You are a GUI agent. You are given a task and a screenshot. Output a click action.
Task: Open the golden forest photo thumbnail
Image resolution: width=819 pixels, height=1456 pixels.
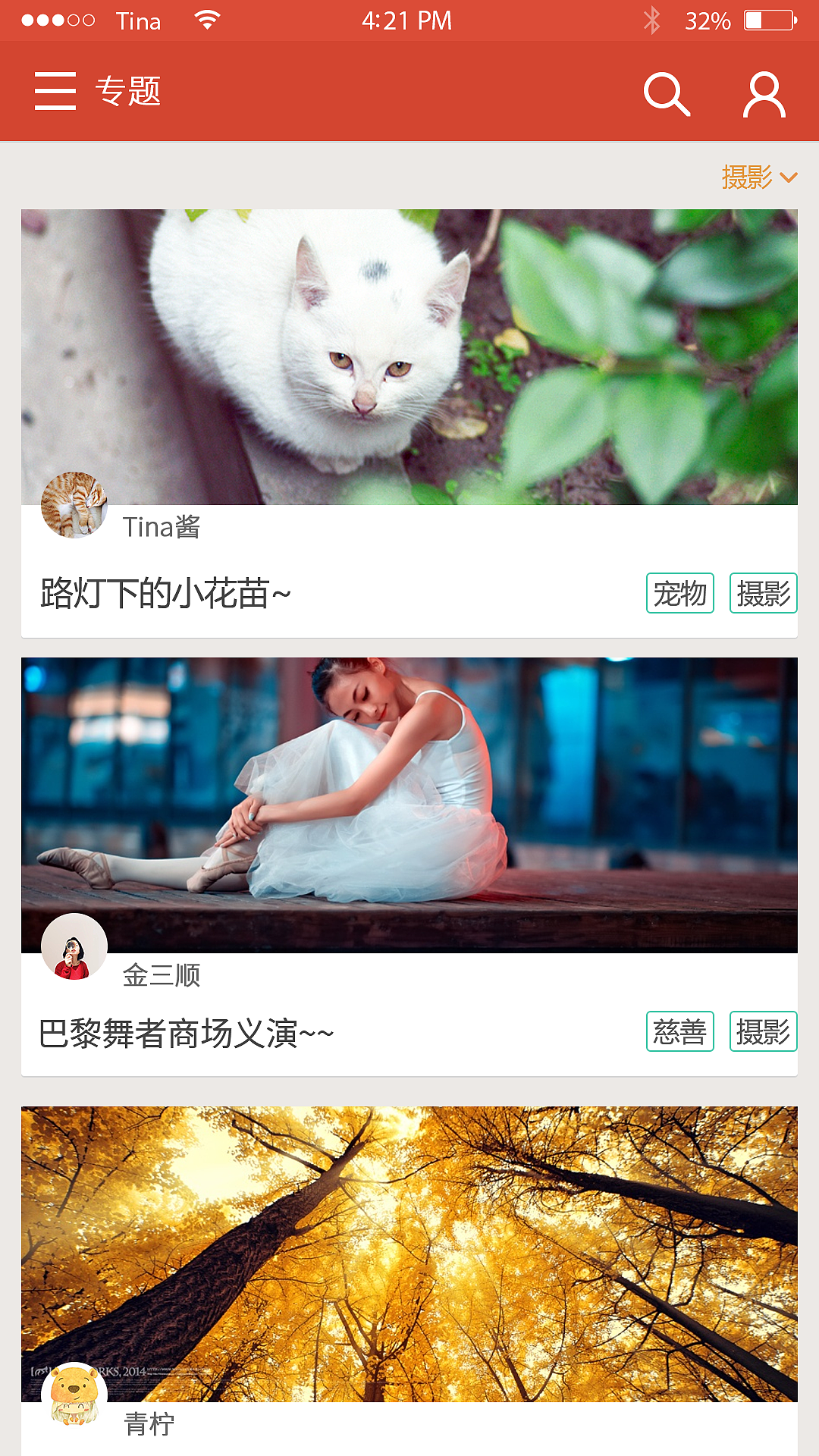(409, 1251)
